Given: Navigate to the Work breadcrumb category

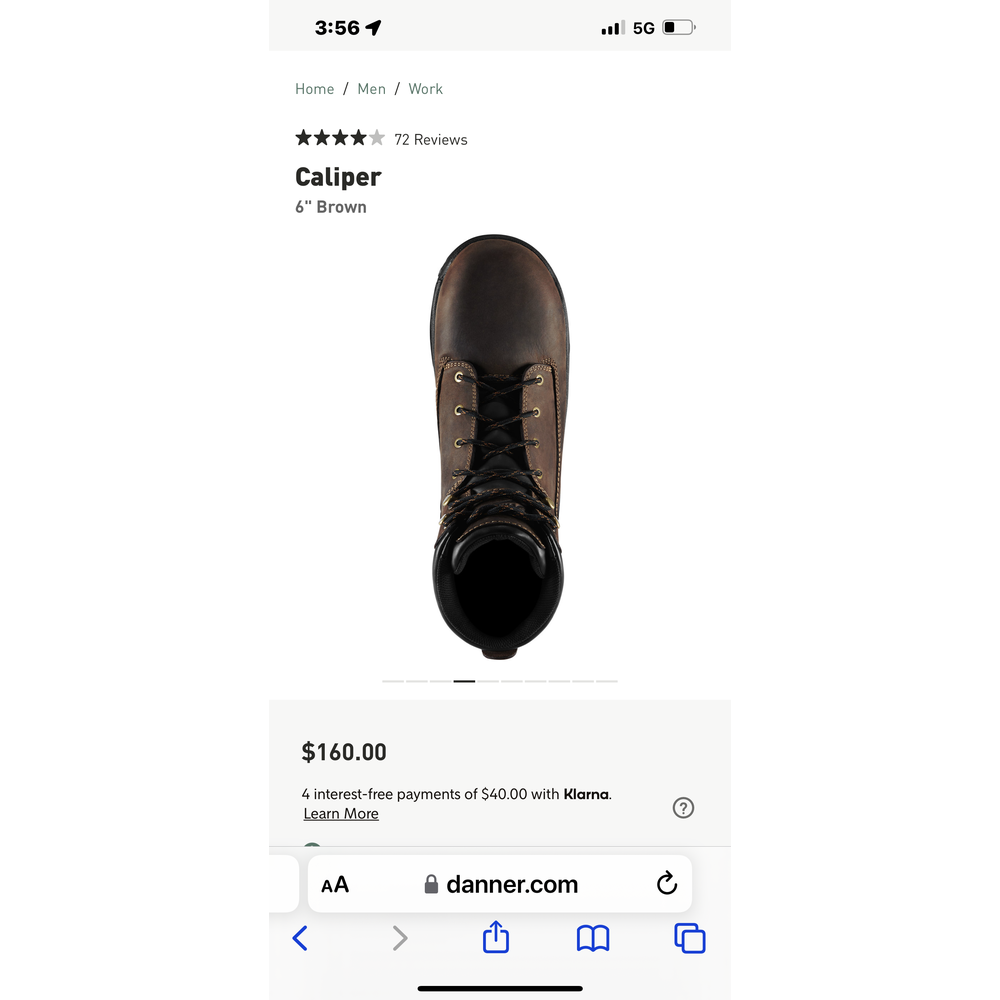Looking at the screenshot, I should pyautogui.click(x=425, y=89).
